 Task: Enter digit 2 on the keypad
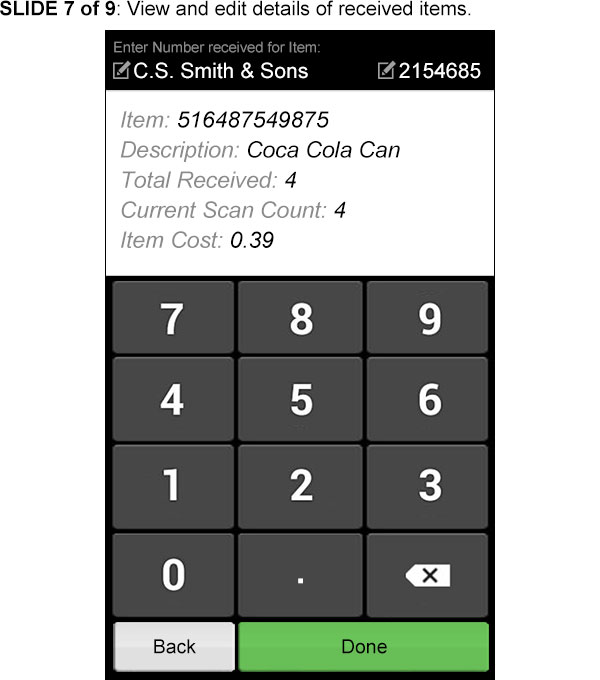pos(301,485)
